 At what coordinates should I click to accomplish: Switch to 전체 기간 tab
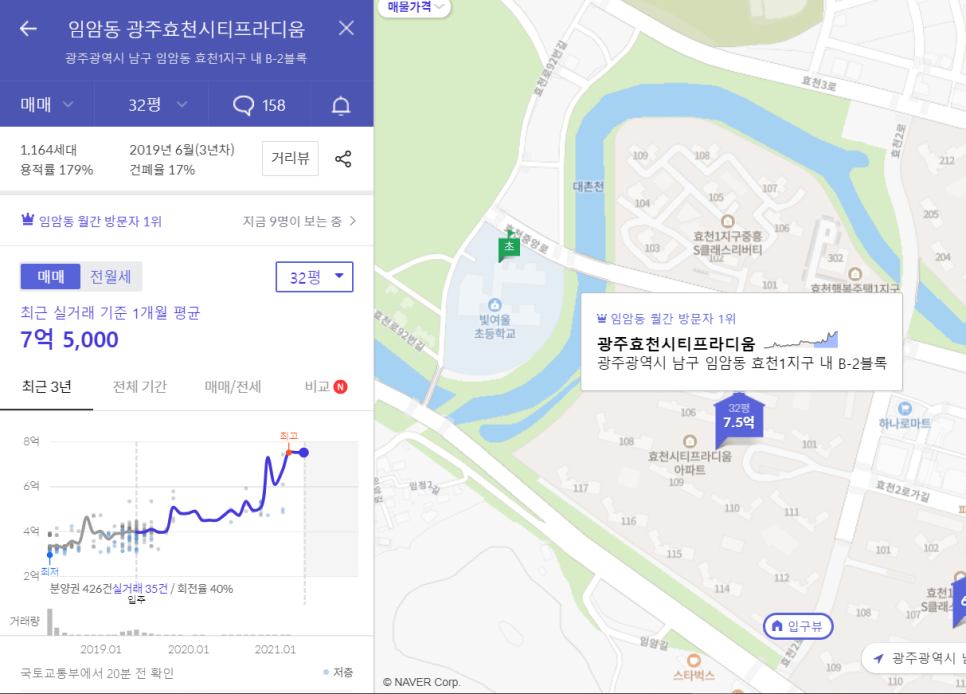(139, 387)
